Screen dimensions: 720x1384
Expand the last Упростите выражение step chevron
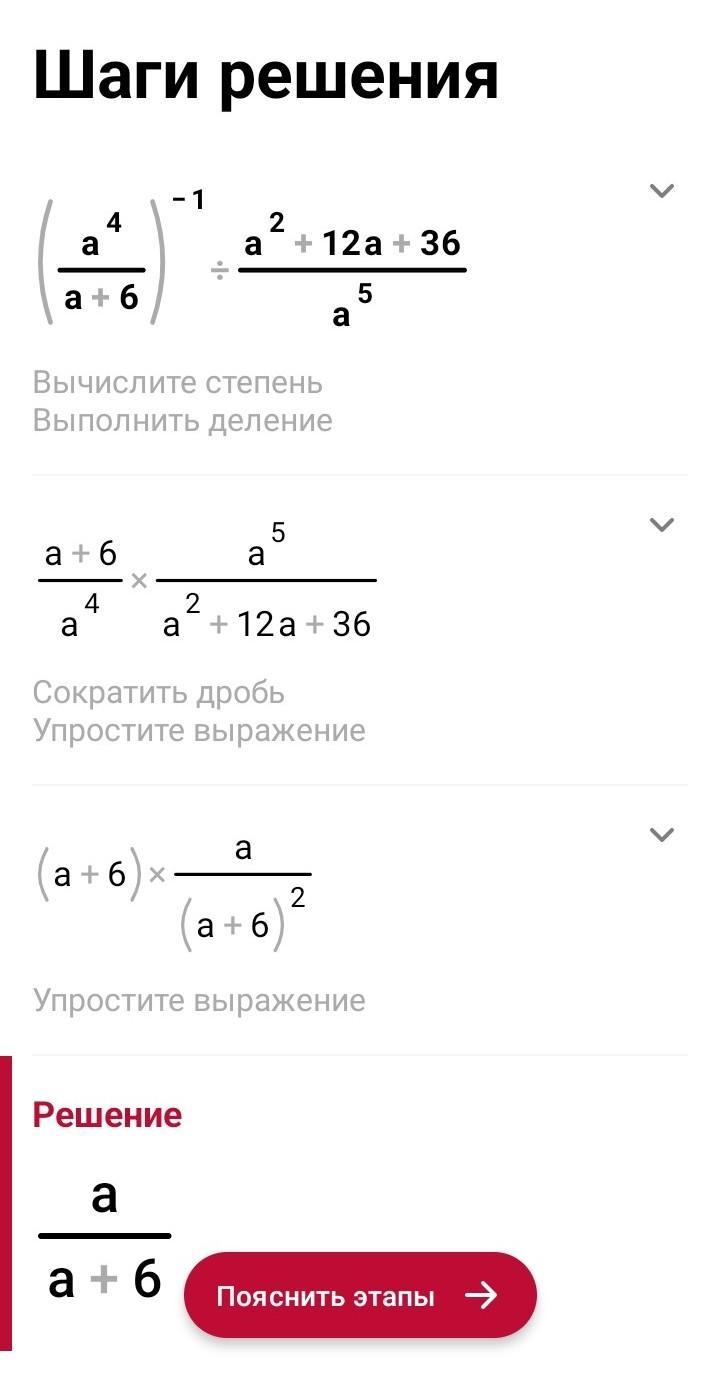point(661,835)
